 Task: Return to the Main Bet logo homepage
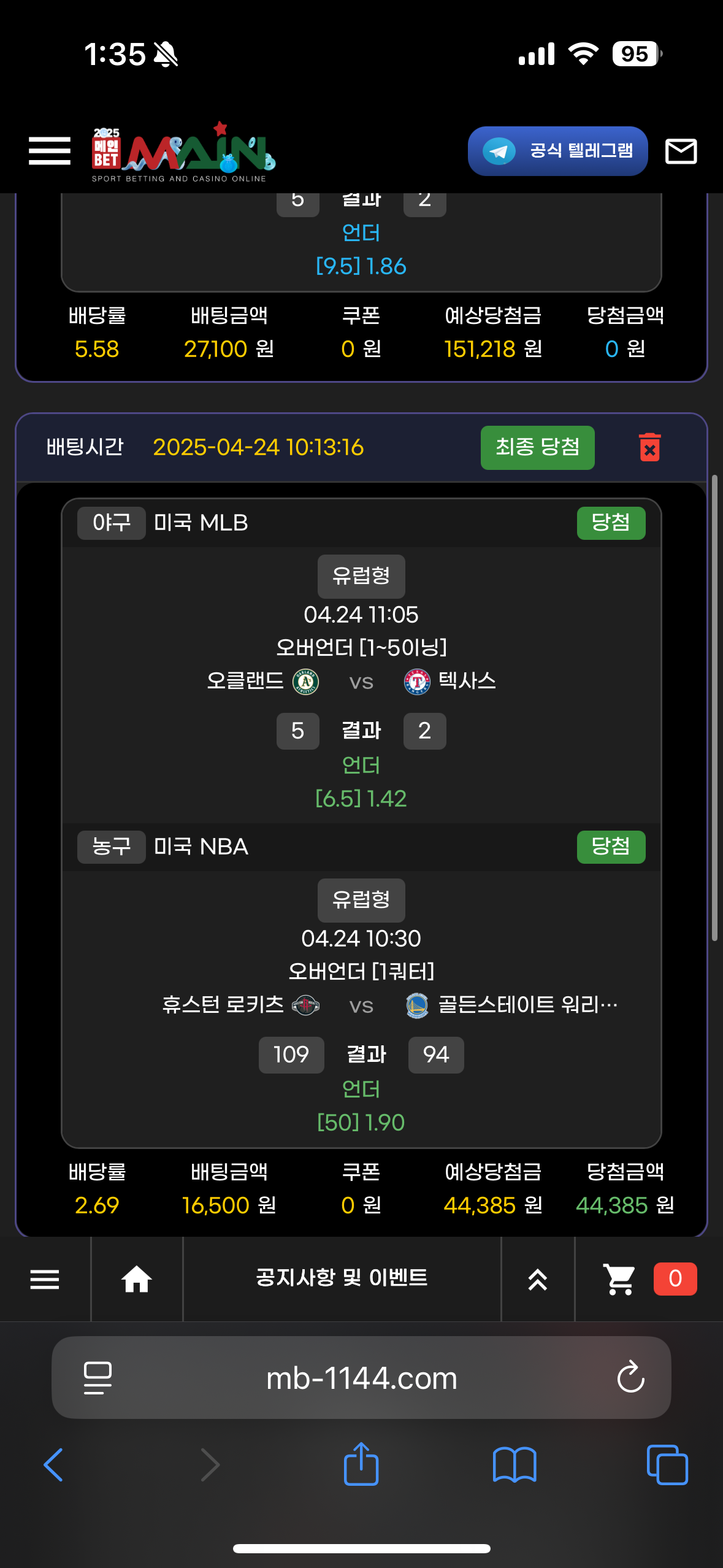pyautogui.click(x=183, y=152)
